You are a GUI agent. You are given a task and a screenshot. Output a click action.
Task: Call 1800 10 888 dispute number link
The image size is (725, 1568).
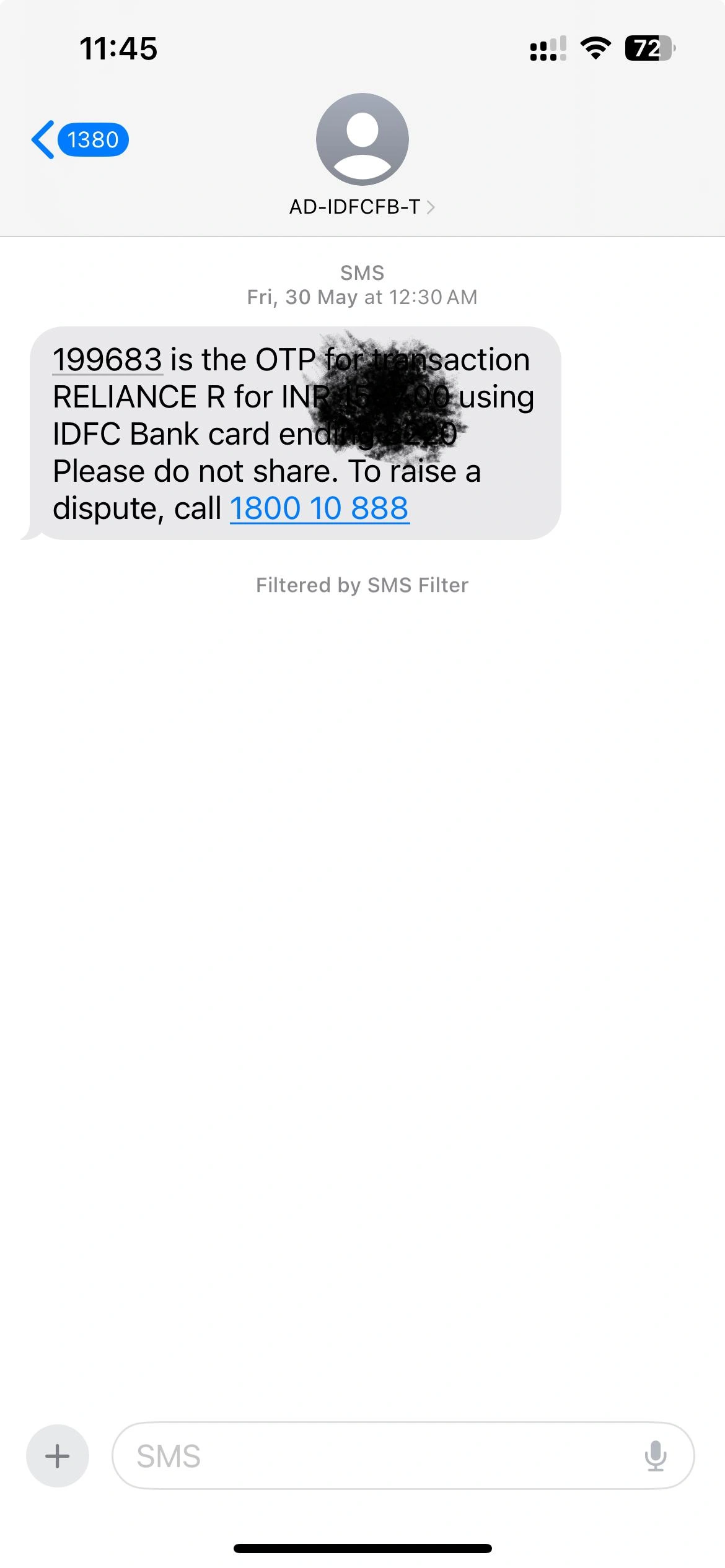[x=319, y=507]
